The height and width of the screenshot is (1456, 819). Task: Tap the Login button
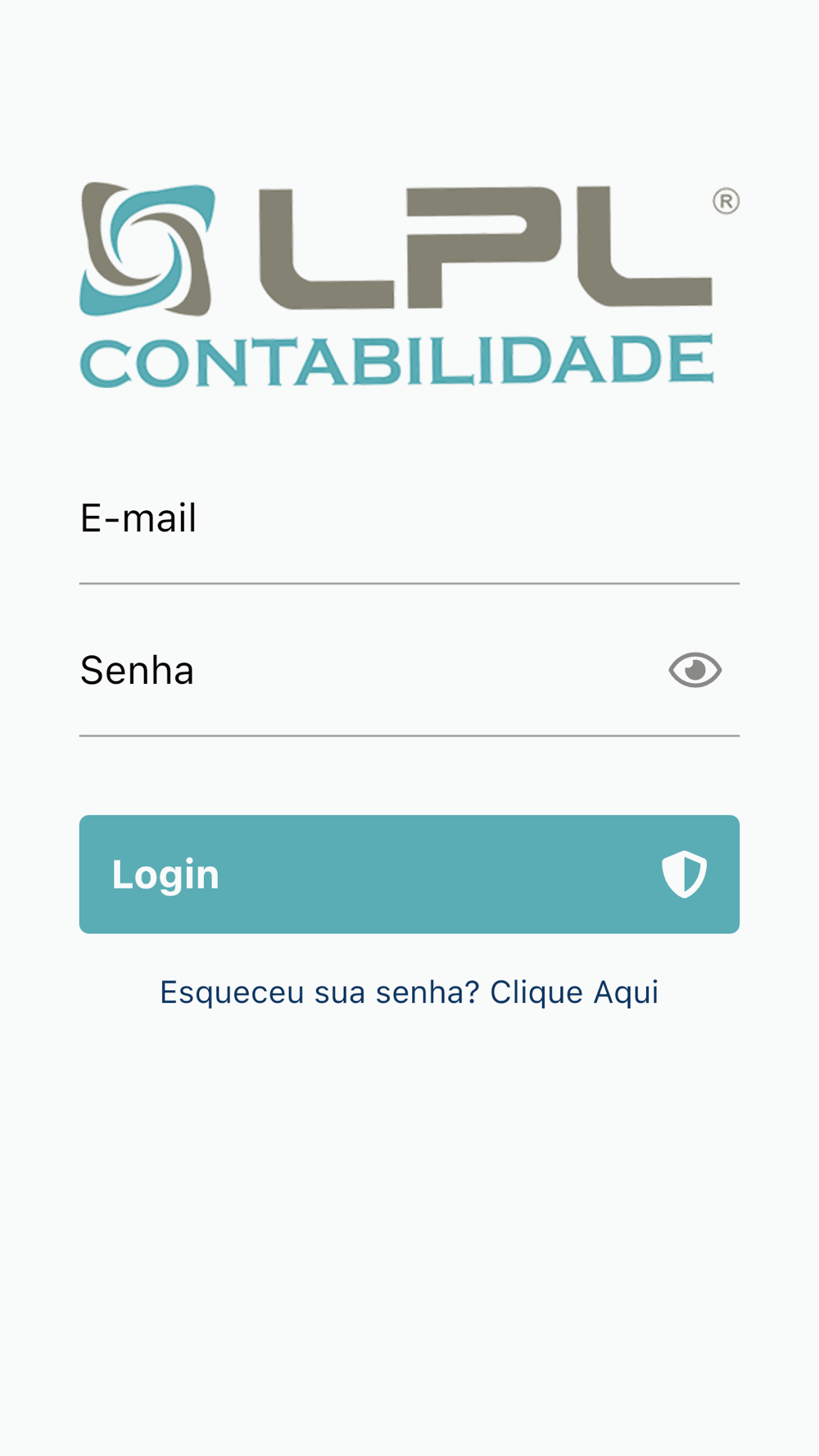(409, 874)
